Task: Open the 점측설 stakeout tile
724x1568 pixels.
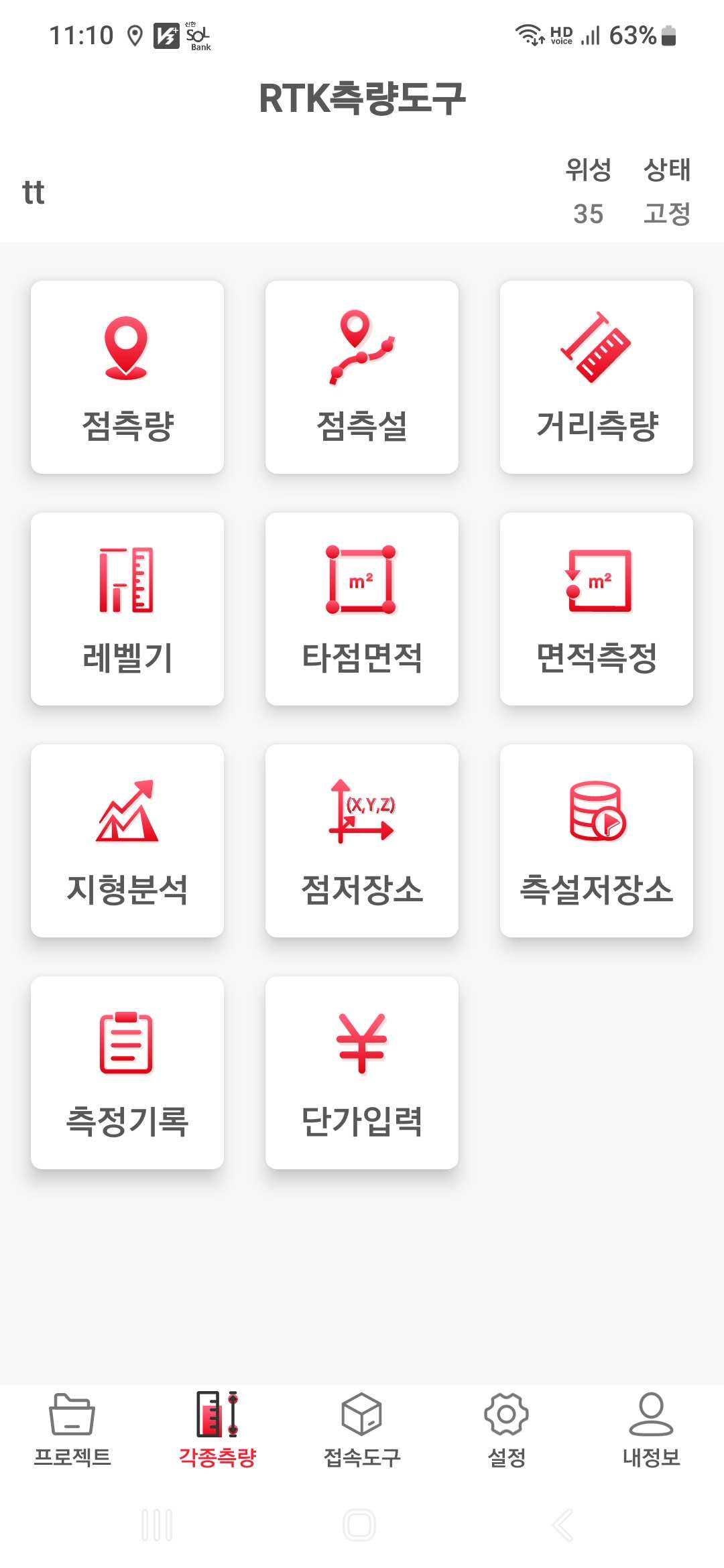Action: pyautogui.click(x=362, y=377)
